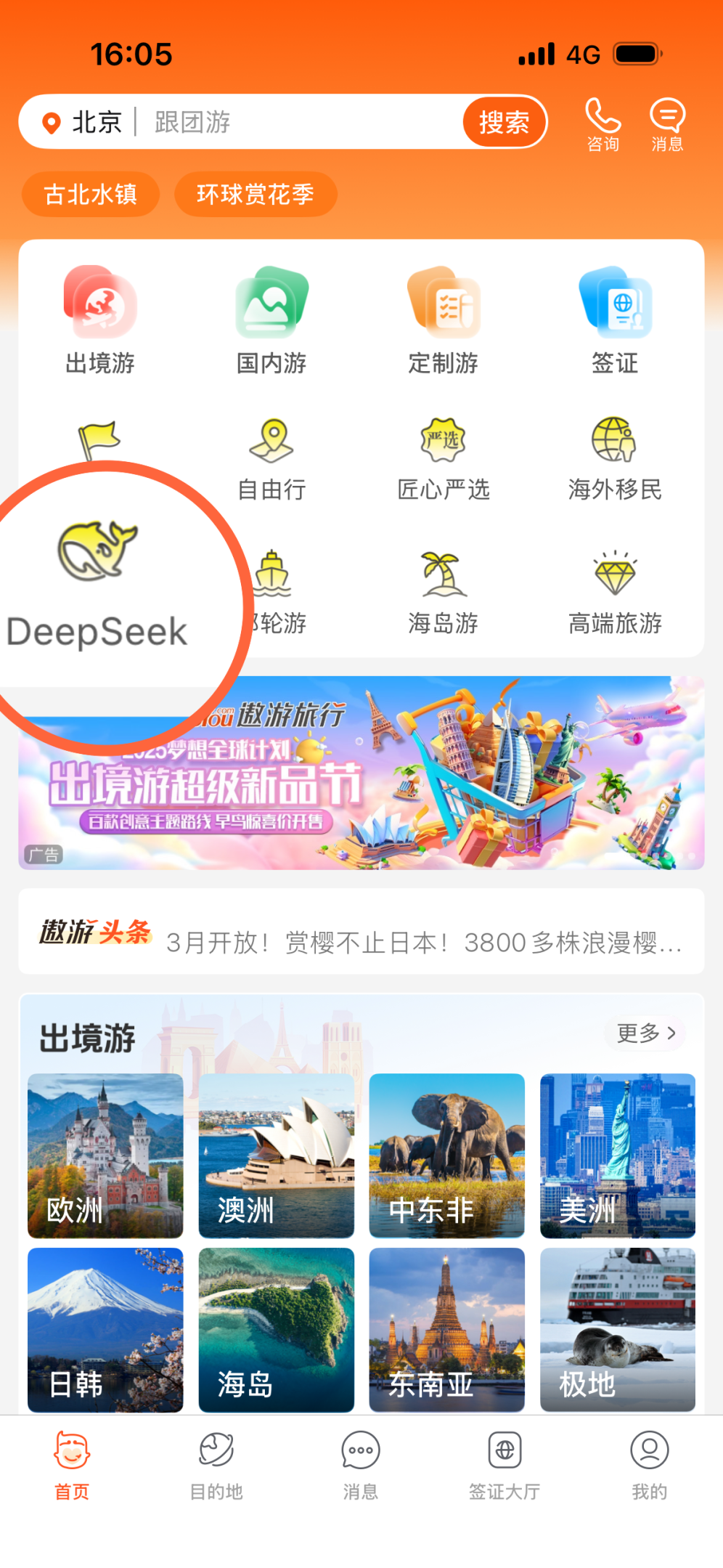
Task: Change the departure city 北京
Action: (86, 122)
